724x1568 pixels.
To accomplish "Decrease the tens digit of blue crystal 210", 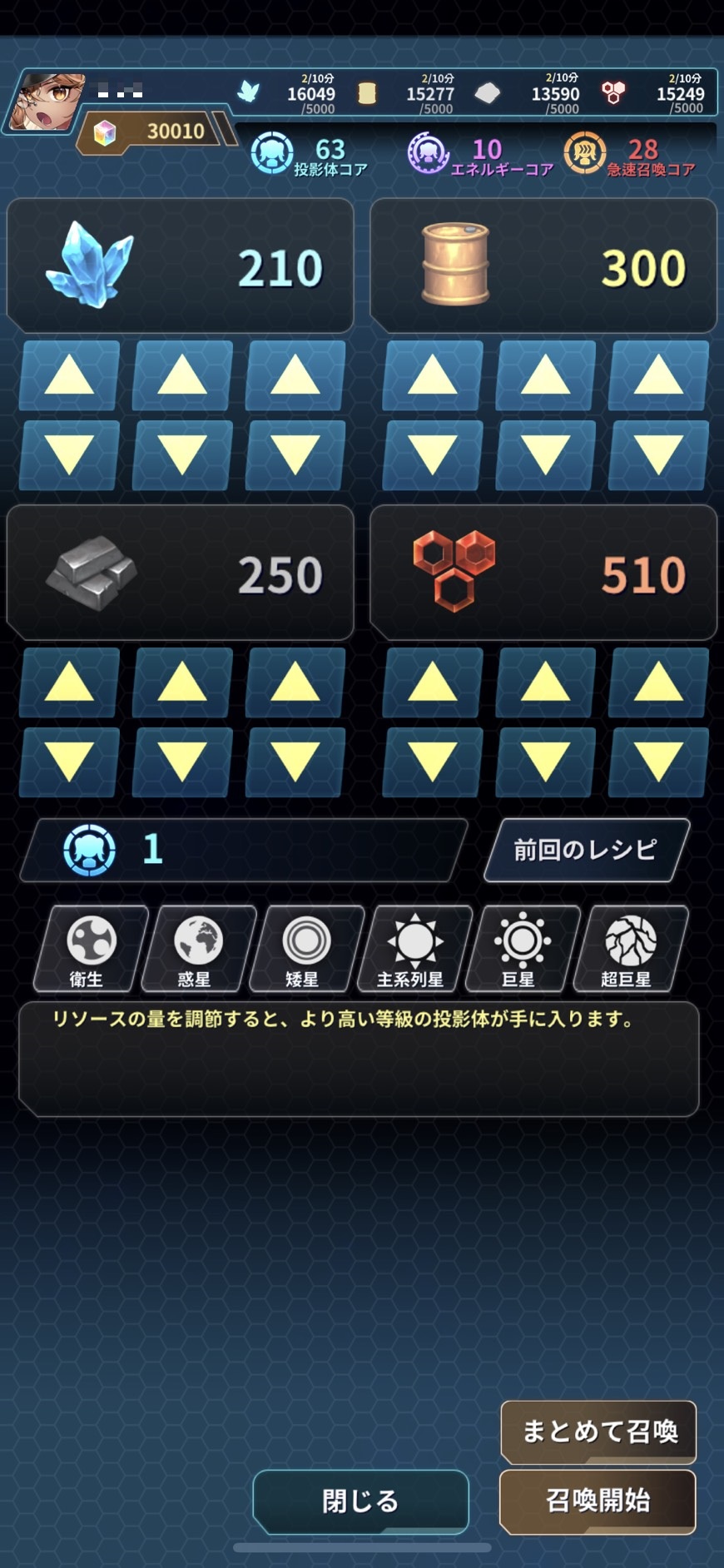I will pos(182,455).
